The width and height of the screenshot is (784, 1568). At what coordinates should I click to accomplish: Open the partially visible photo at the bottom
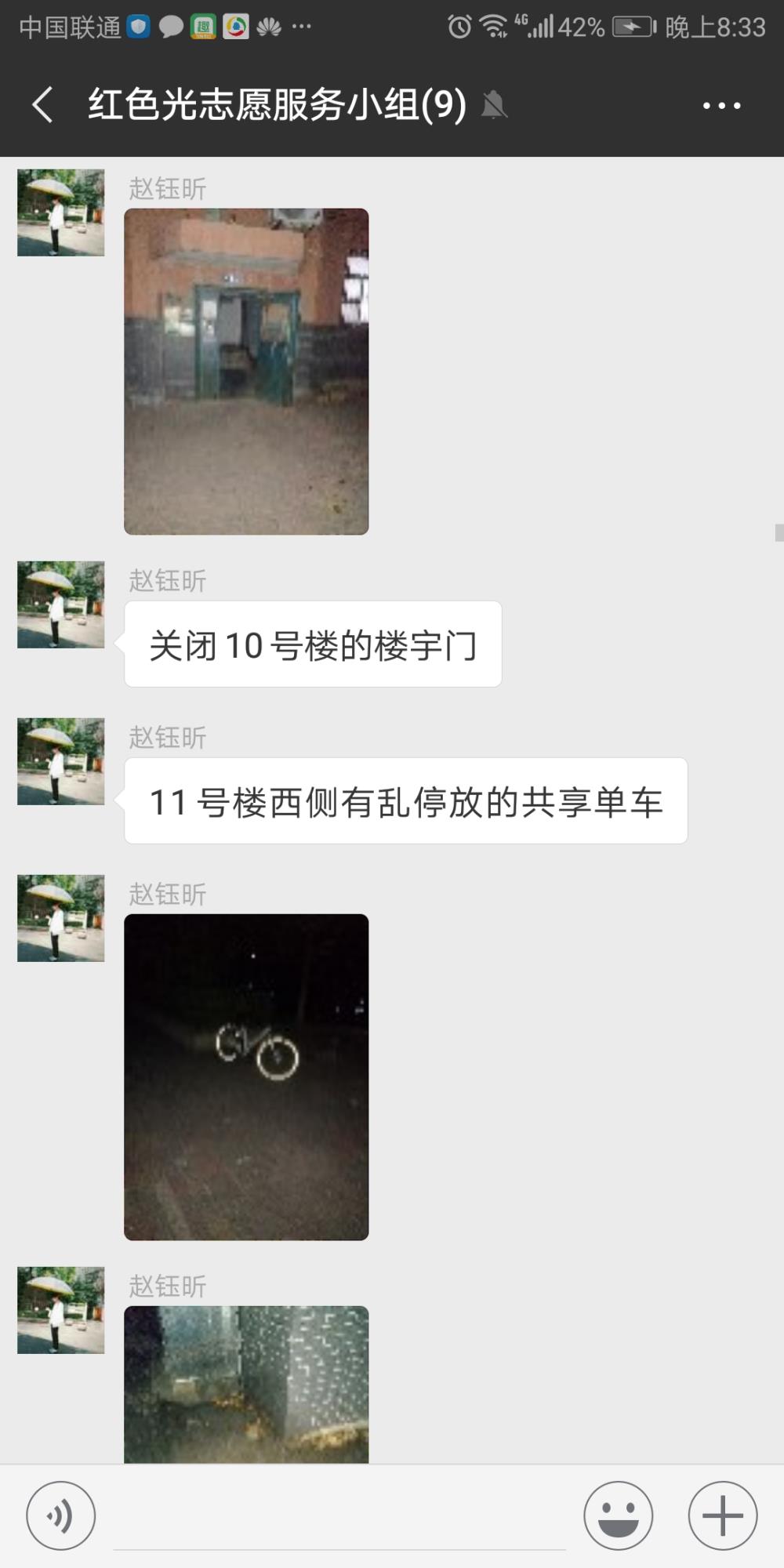[246, 1385]
